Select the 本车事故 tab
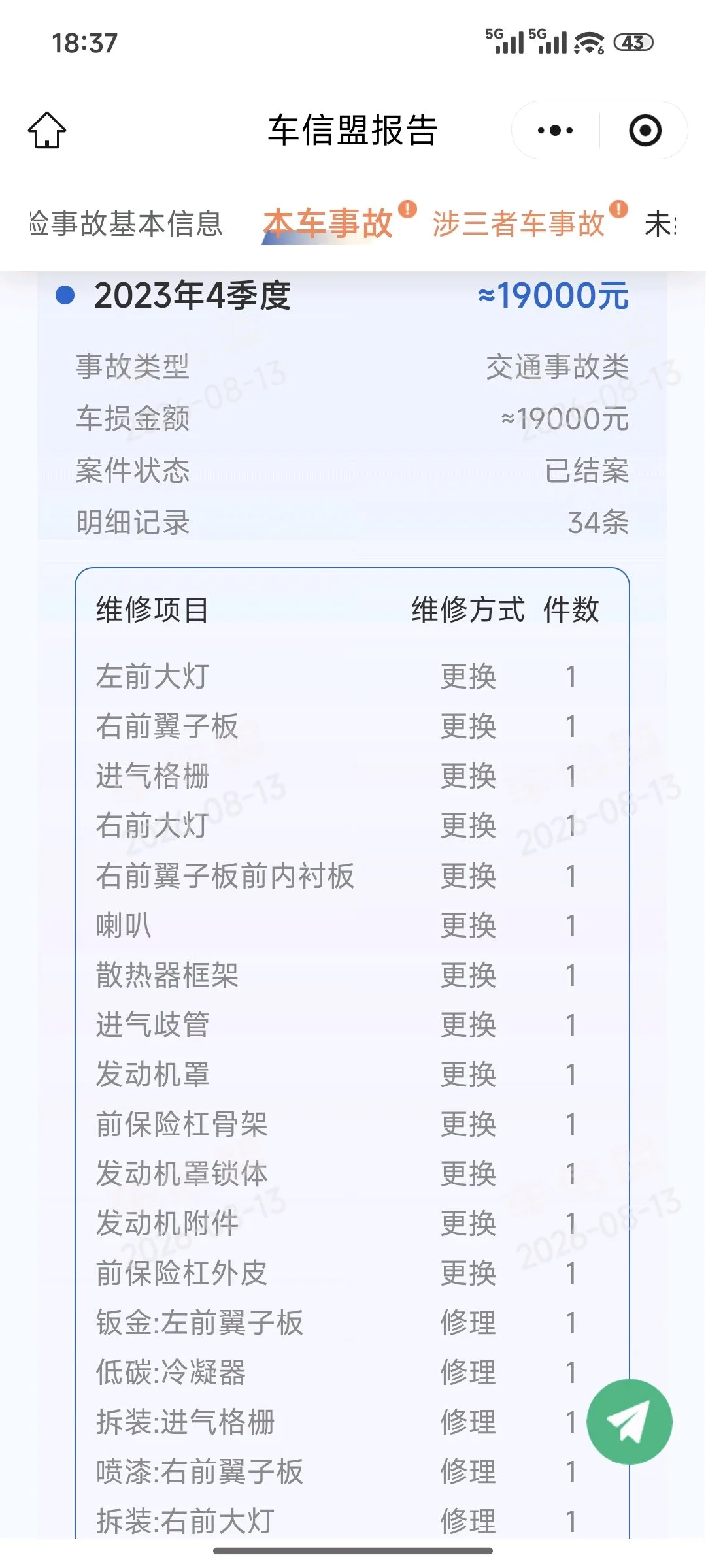The image size is (706, 1568). pyautogui.click(x=328, y=223)
